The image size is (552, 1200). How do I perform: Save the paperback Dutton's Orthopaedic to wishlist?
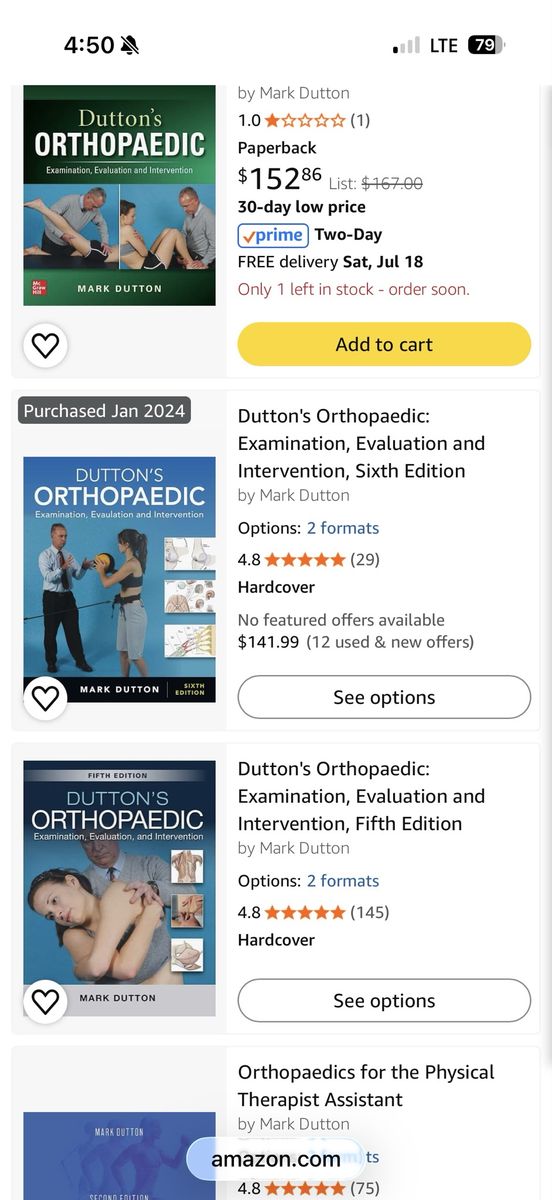pos(45,346)
